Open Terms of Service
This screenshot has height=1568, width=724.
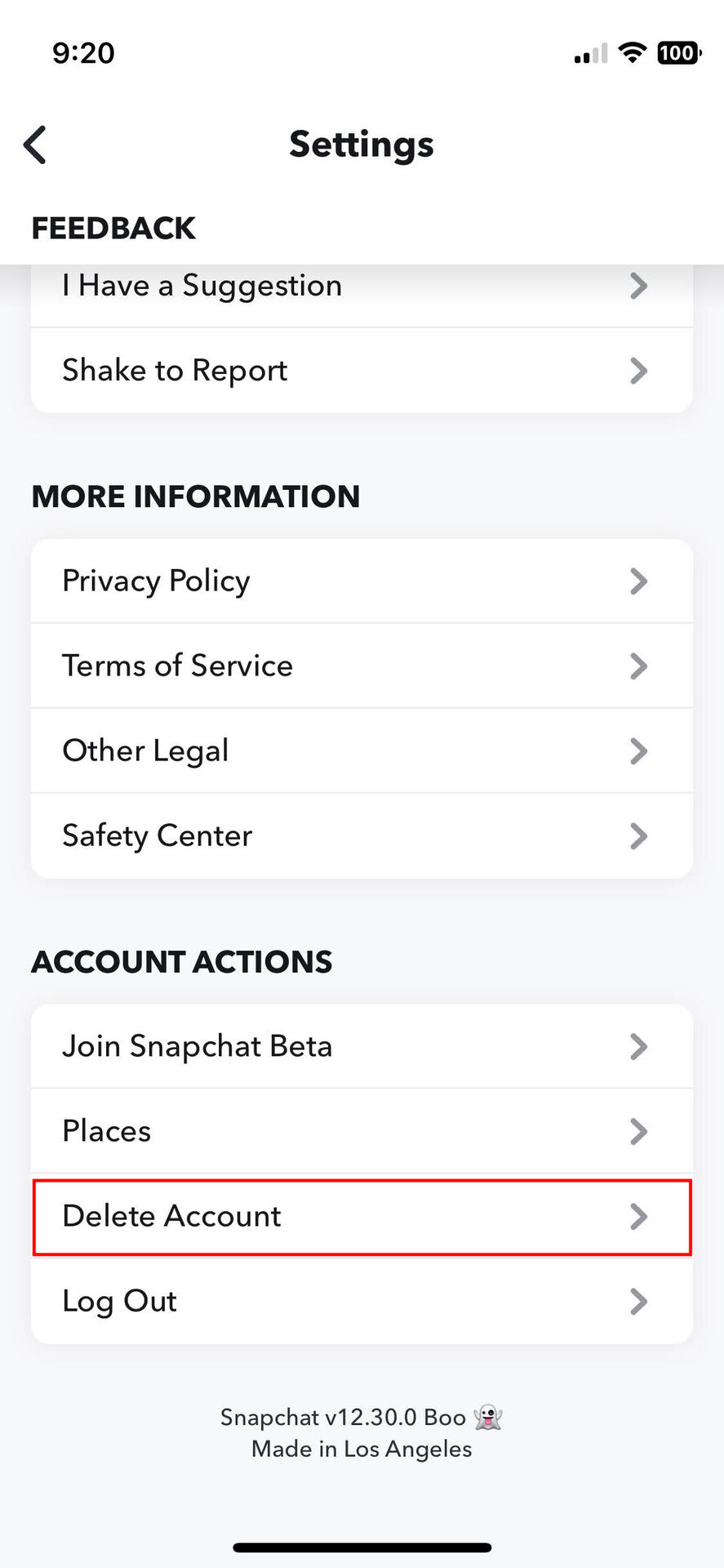362,666
